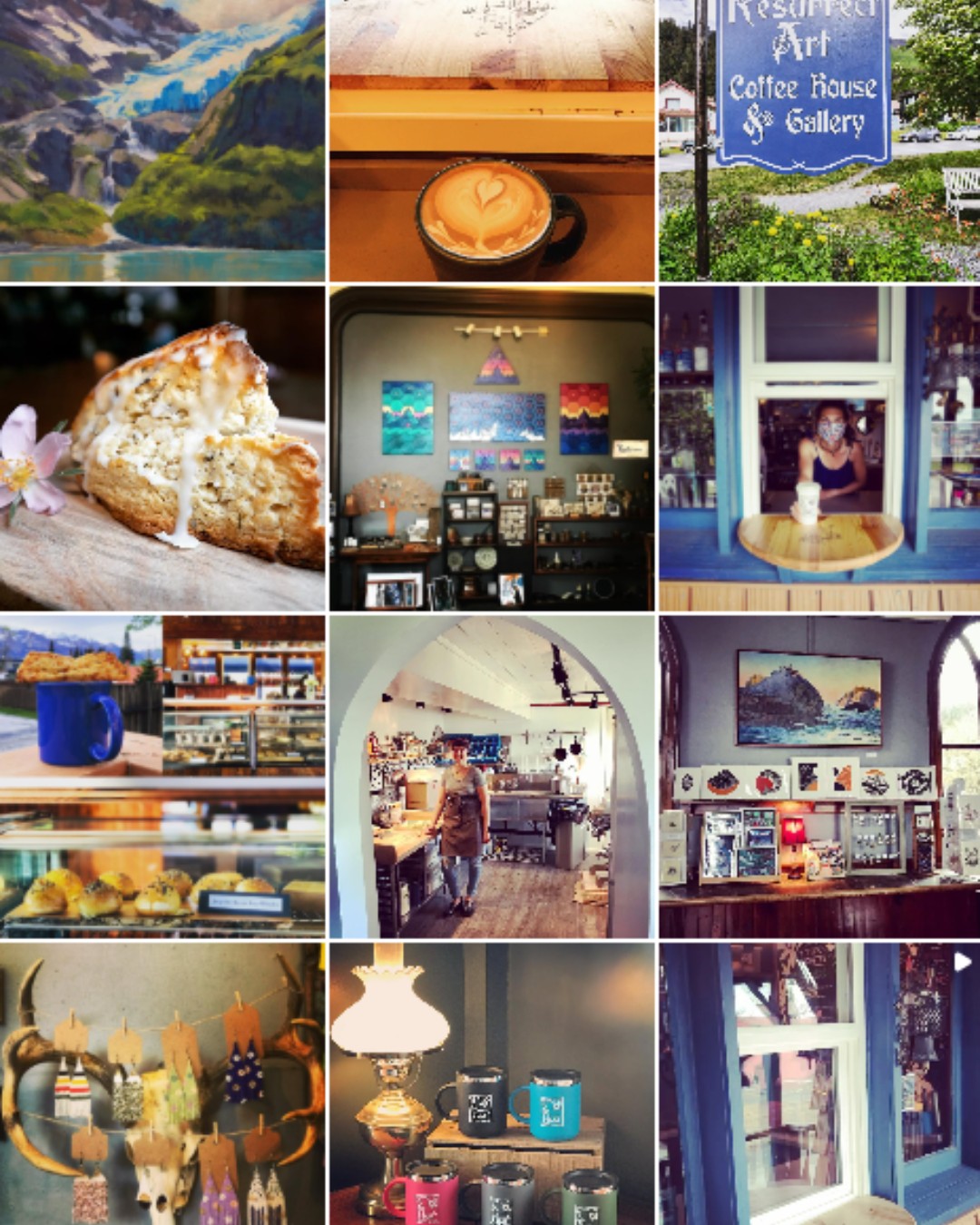Open the colorful wall art display post

click(x=491, y=448)
